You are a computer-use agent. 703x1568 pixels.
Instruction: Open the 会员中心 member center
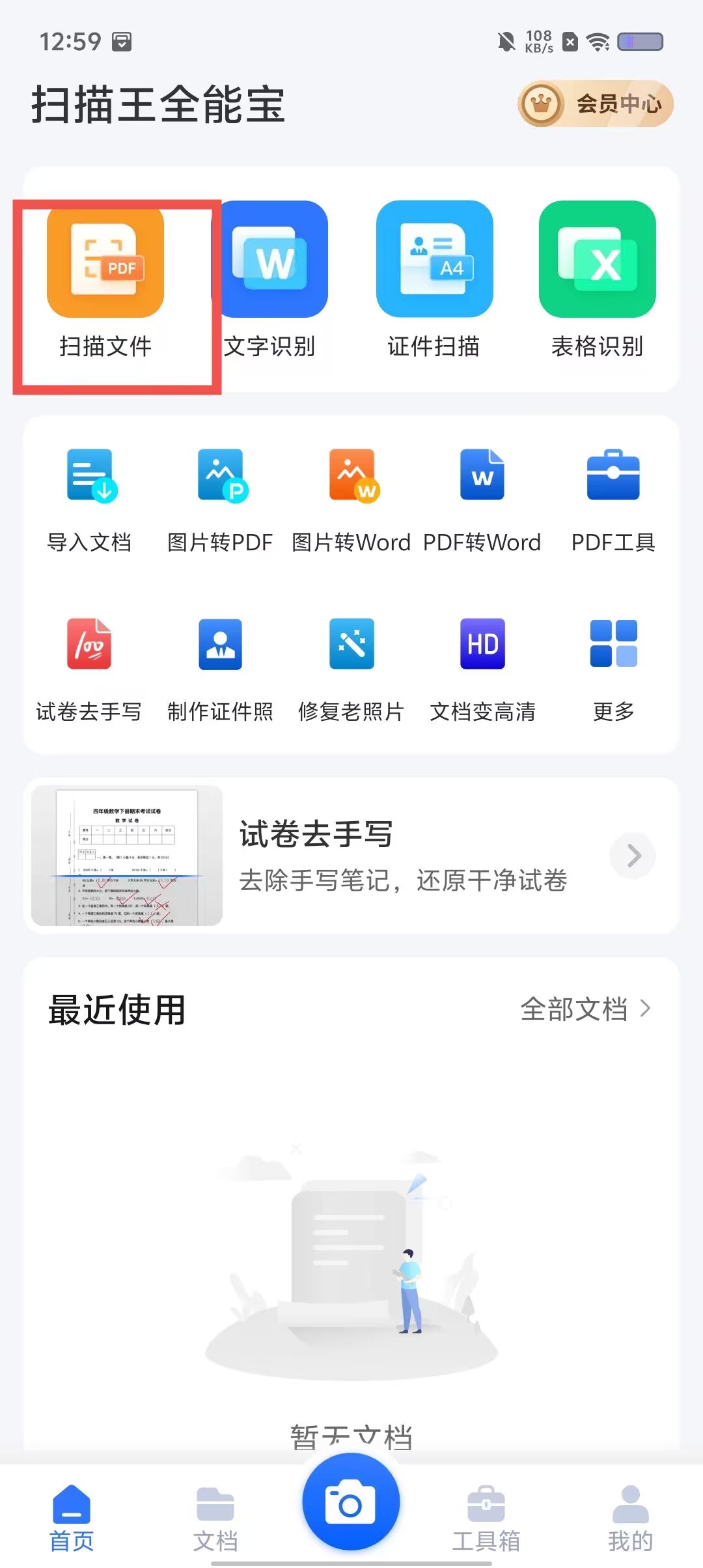click(x=596, y=104)
